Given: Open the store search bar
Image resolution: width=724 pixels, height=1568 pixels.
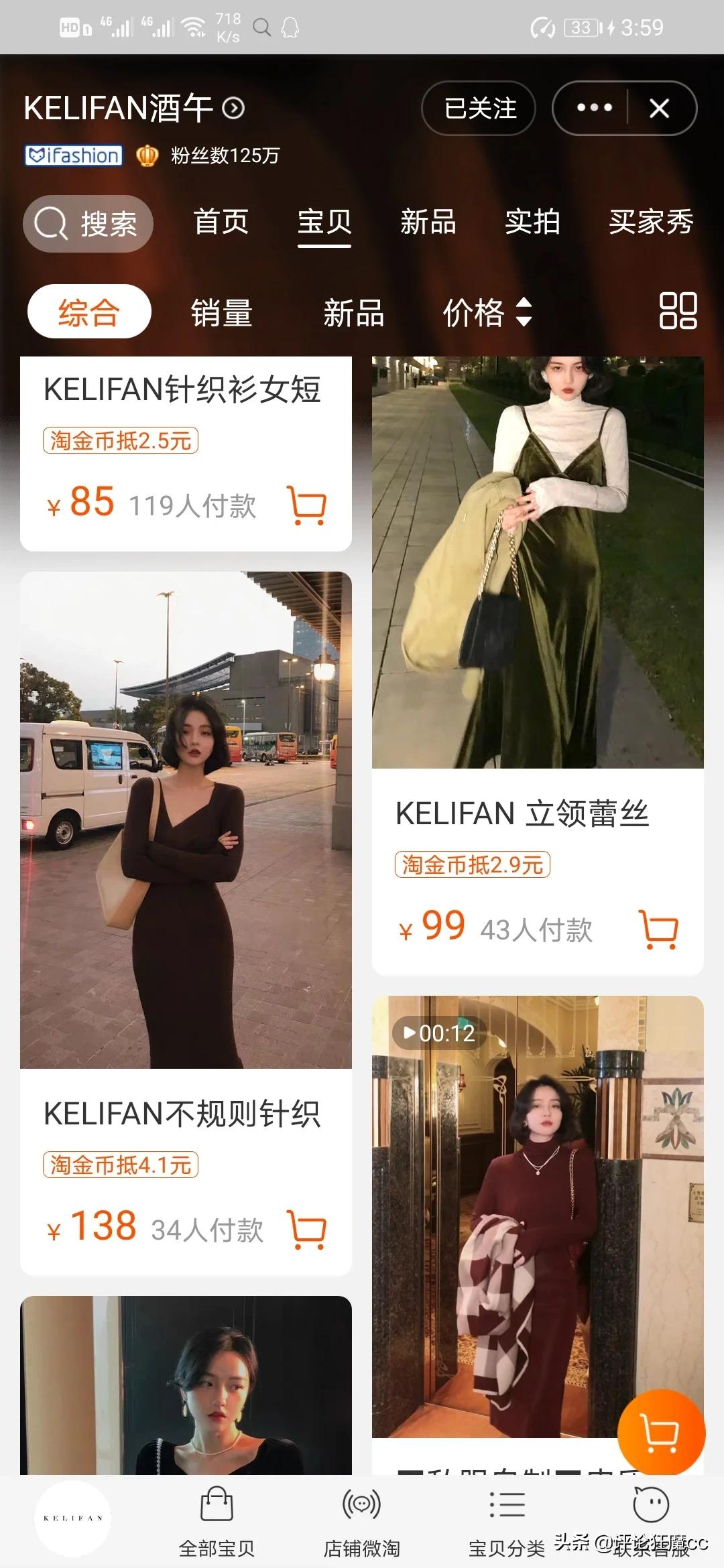Looking at the screenshot, I should 87,223.
